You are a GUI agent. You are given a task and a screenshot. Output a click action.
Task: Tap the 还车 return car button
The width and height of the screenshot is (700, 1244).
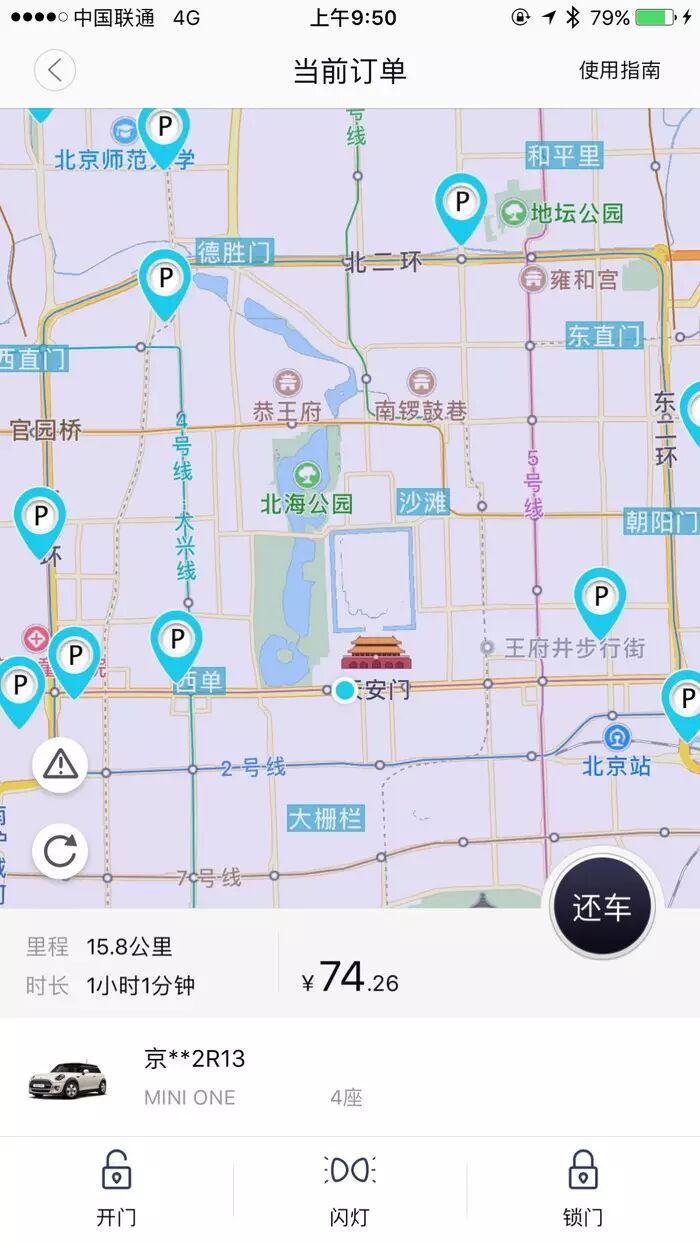tap(602, 907)
